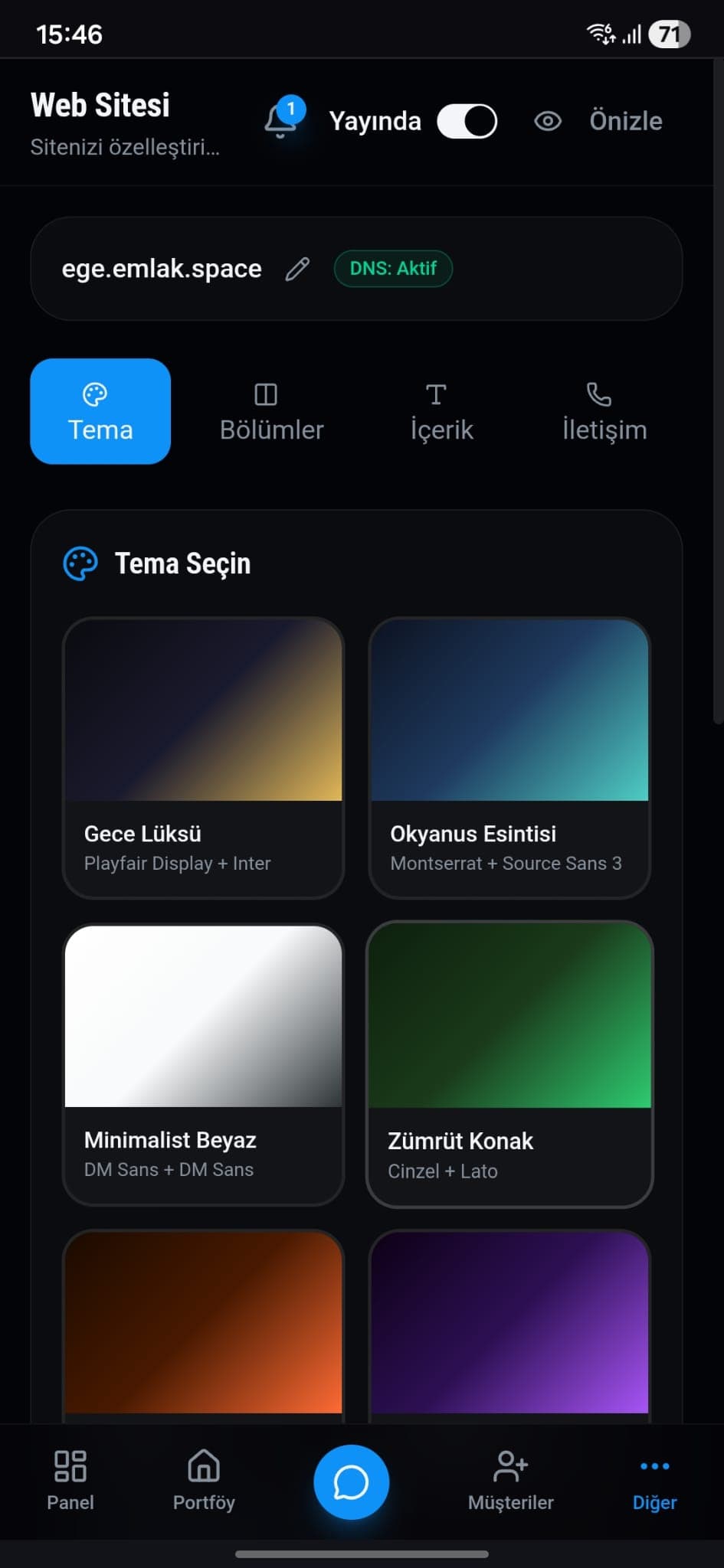Click the Bölümler sections icon
Screen dimensions: 724x1568
point(265,396)
